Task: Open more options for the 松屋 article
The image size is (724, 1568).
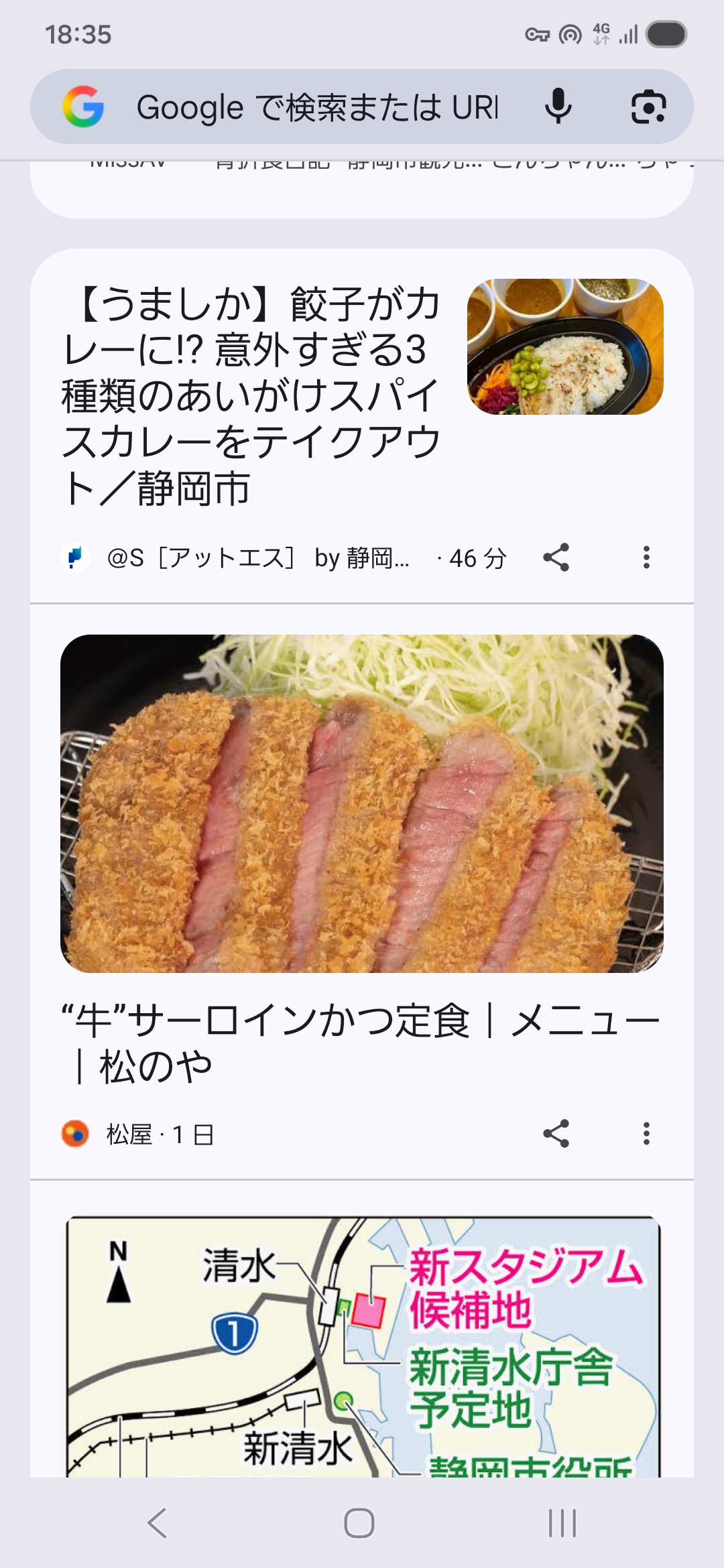Action: click(646, 1134)
